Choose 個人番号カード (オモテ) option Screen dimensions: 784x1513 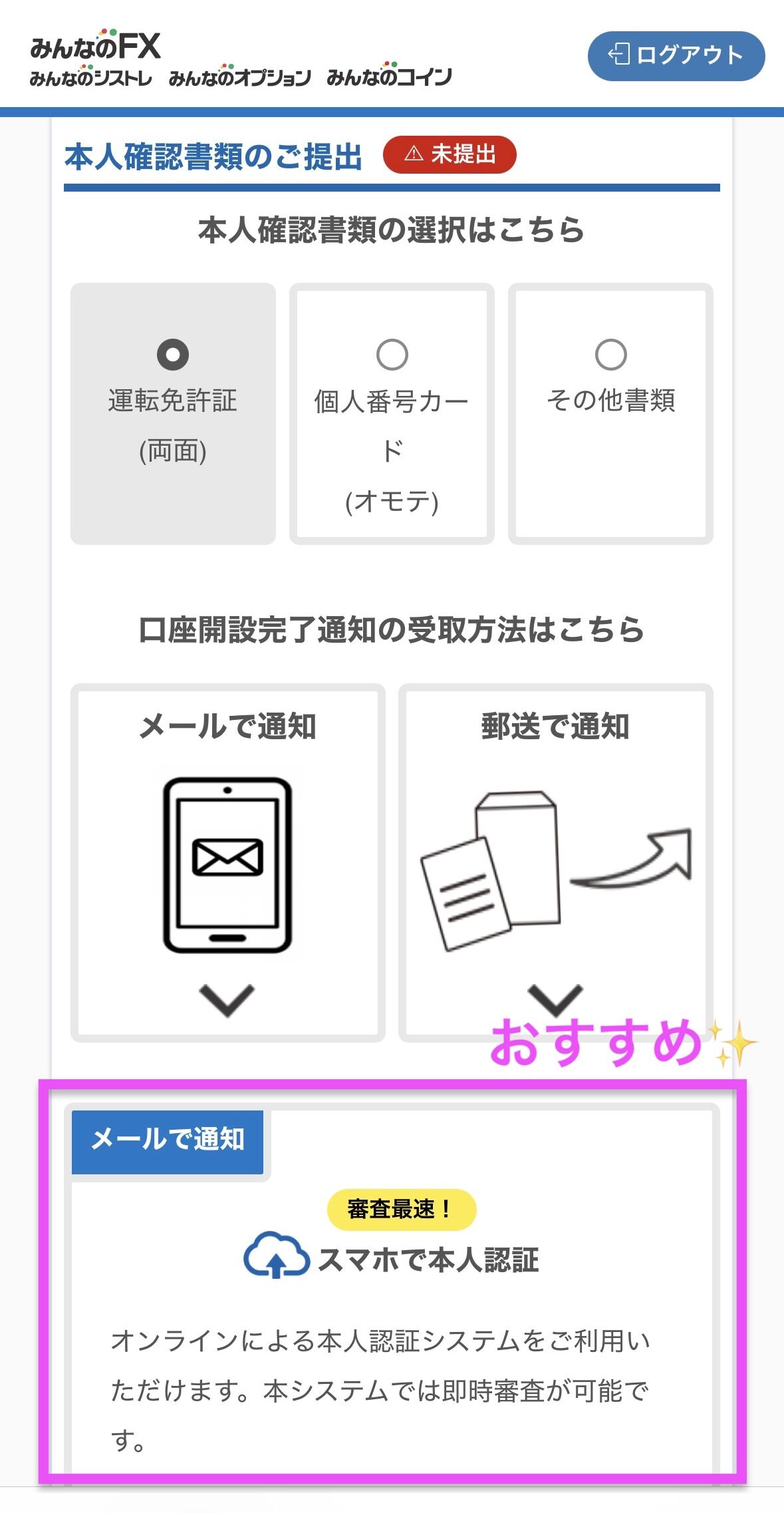[x=392, y=413]
